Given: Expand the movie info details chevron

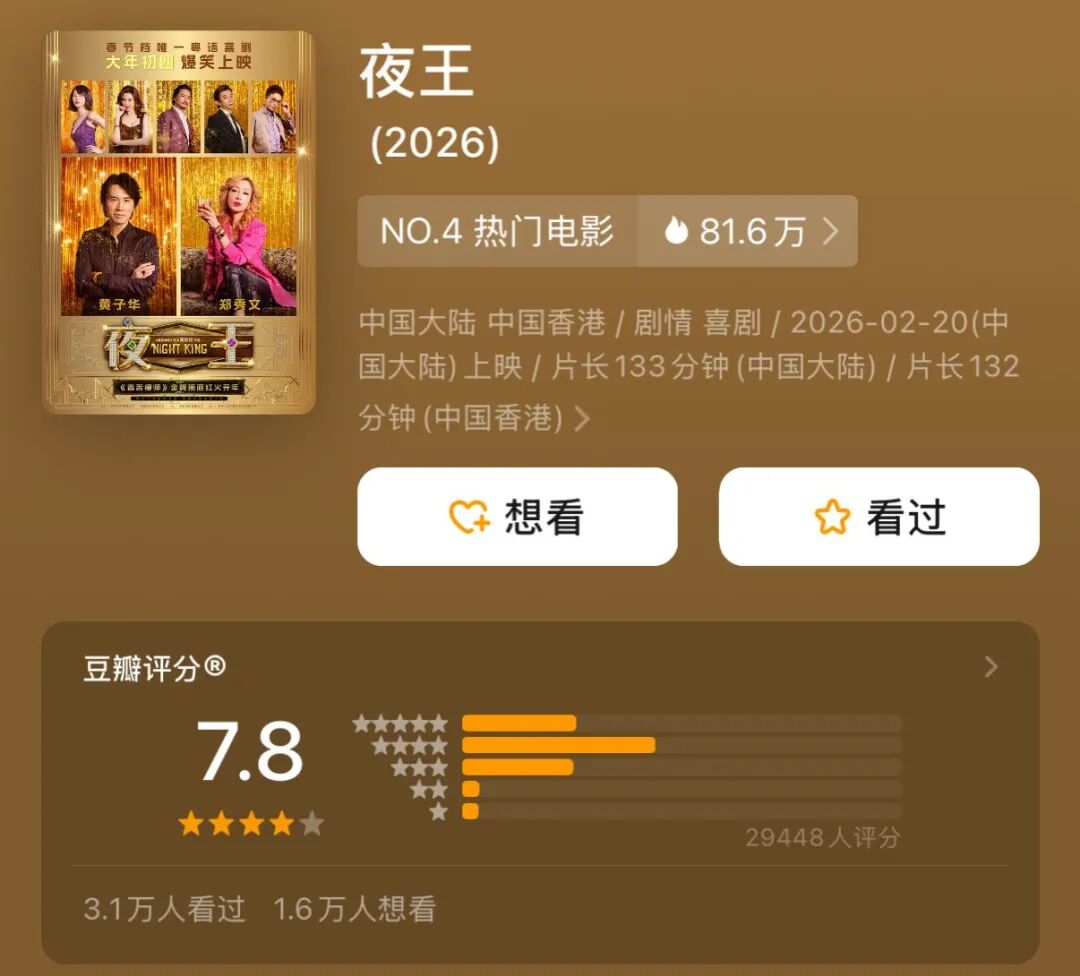Looking at the screenshot, I should [581, 418].
